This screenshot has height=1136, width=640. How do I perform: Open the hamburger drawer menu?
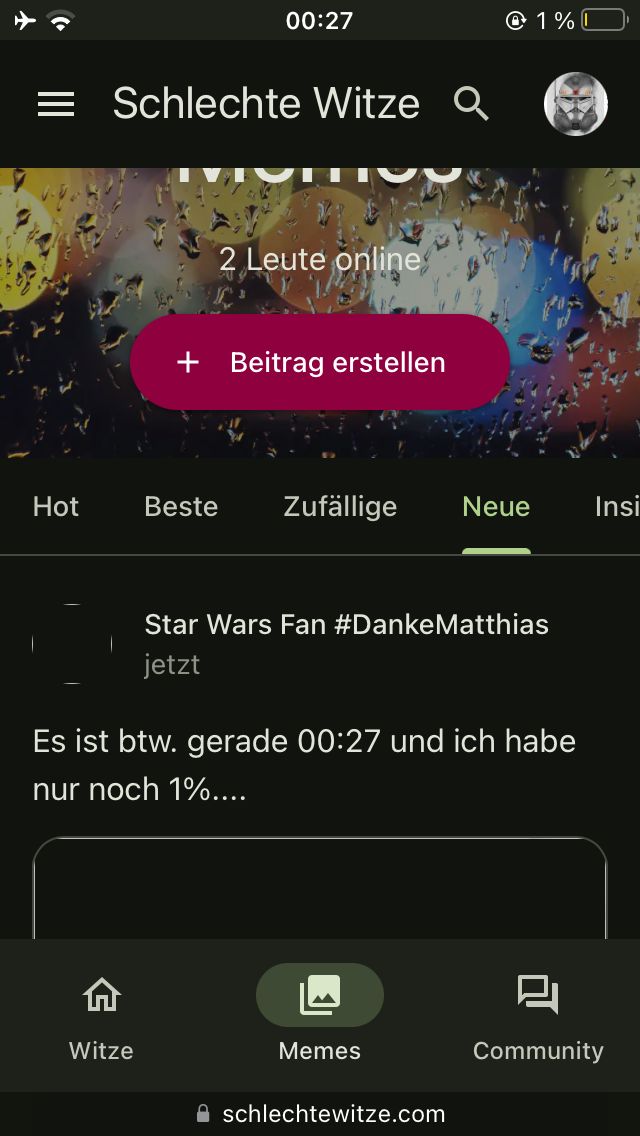click(56, 104)
